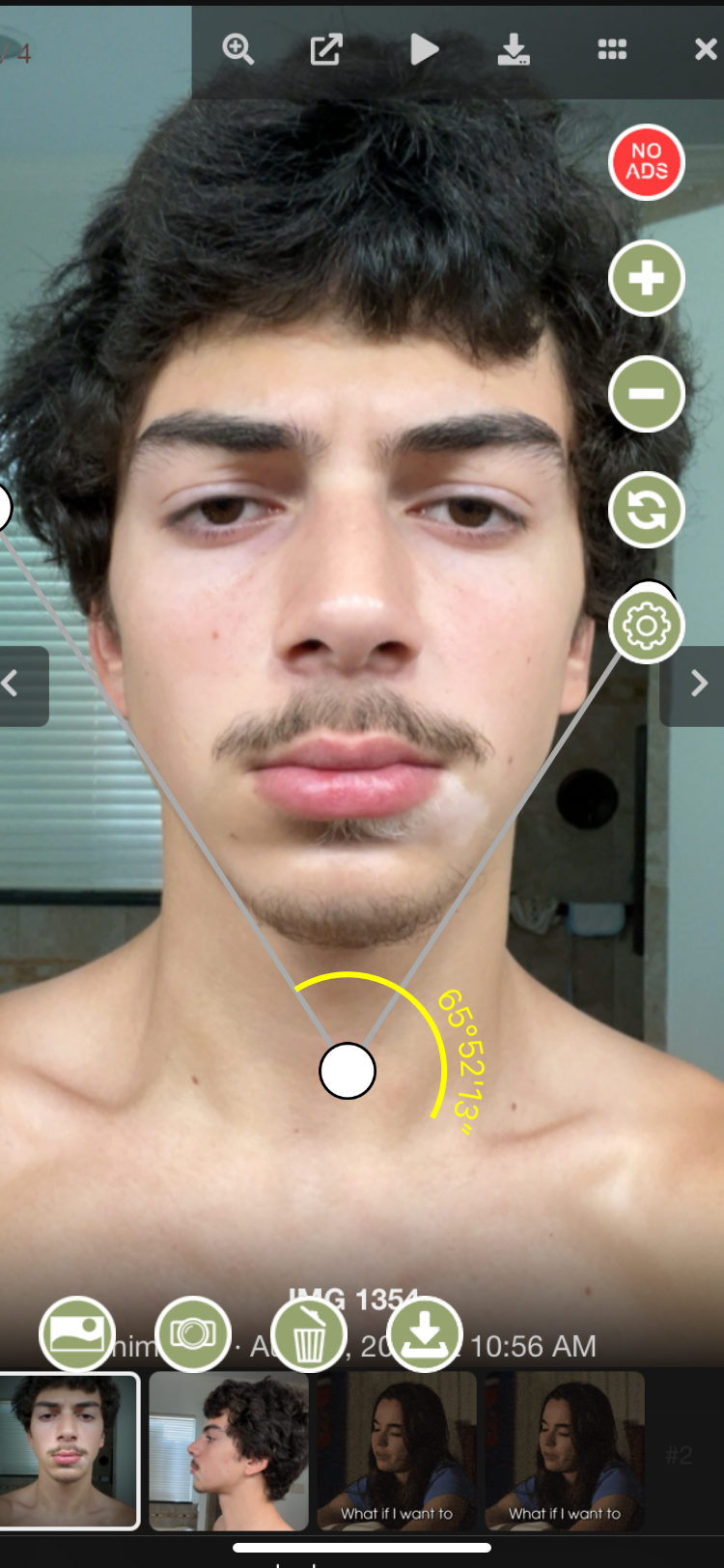Tap the red NO ADS button
The width and height of the screenshot is (724, 1568).
click(x=647, y=162)
